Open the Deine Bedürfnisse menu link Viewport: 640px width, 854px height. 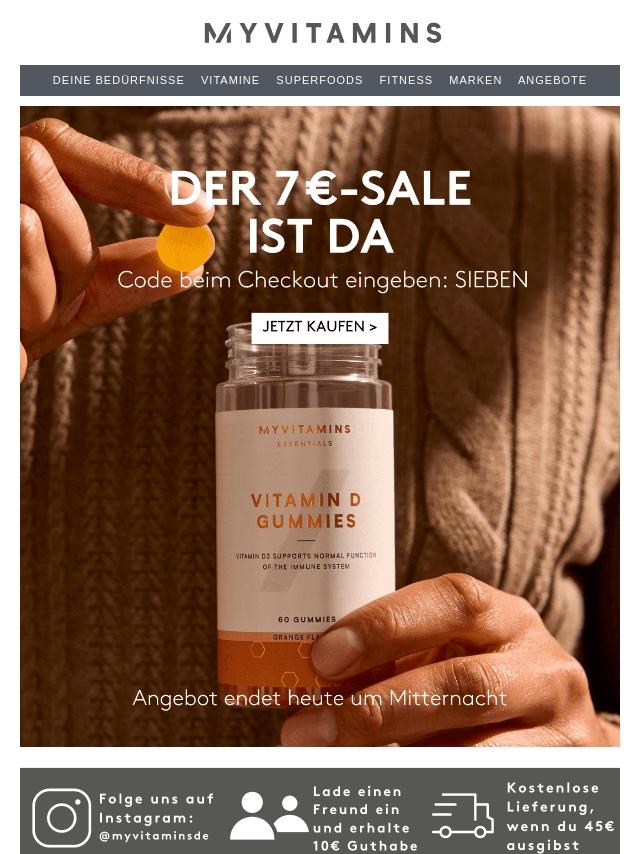point(118,80)
